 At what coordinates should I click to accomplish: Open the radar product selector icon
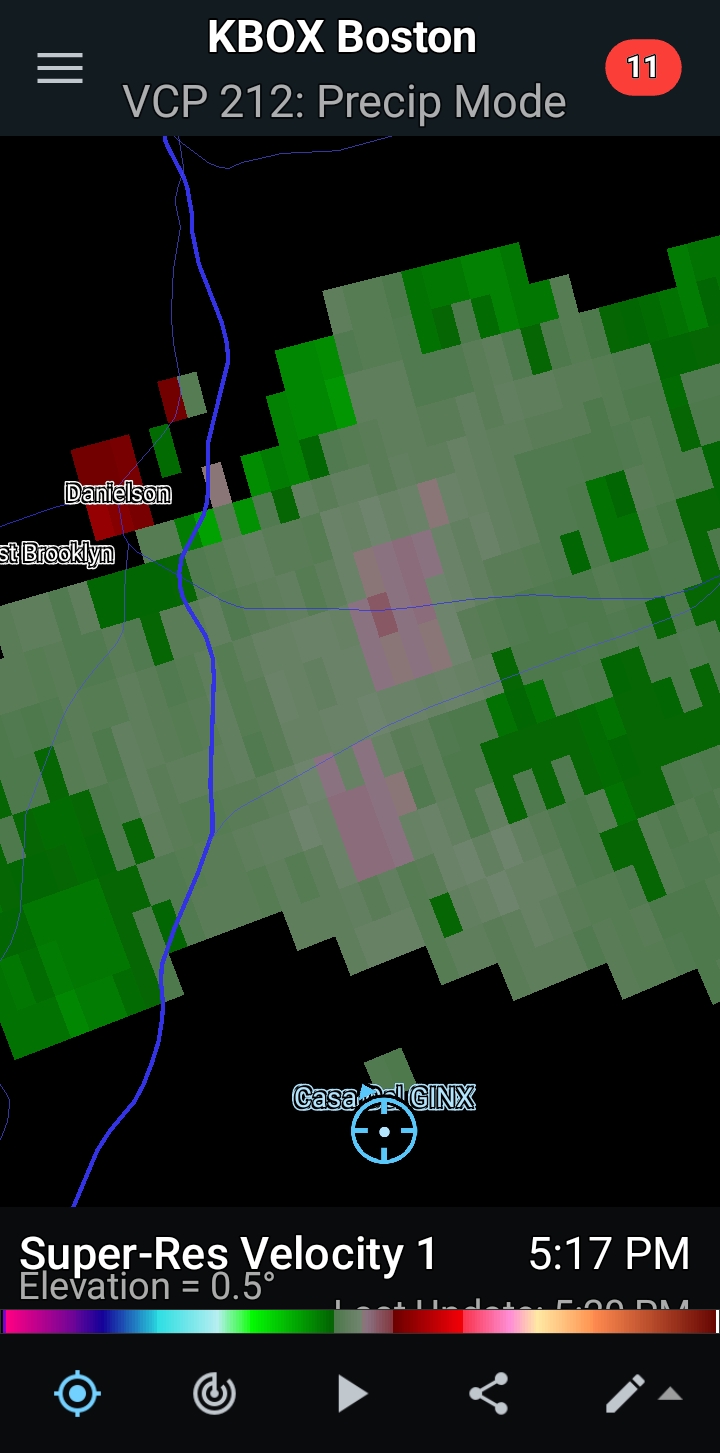(214, 1393)
